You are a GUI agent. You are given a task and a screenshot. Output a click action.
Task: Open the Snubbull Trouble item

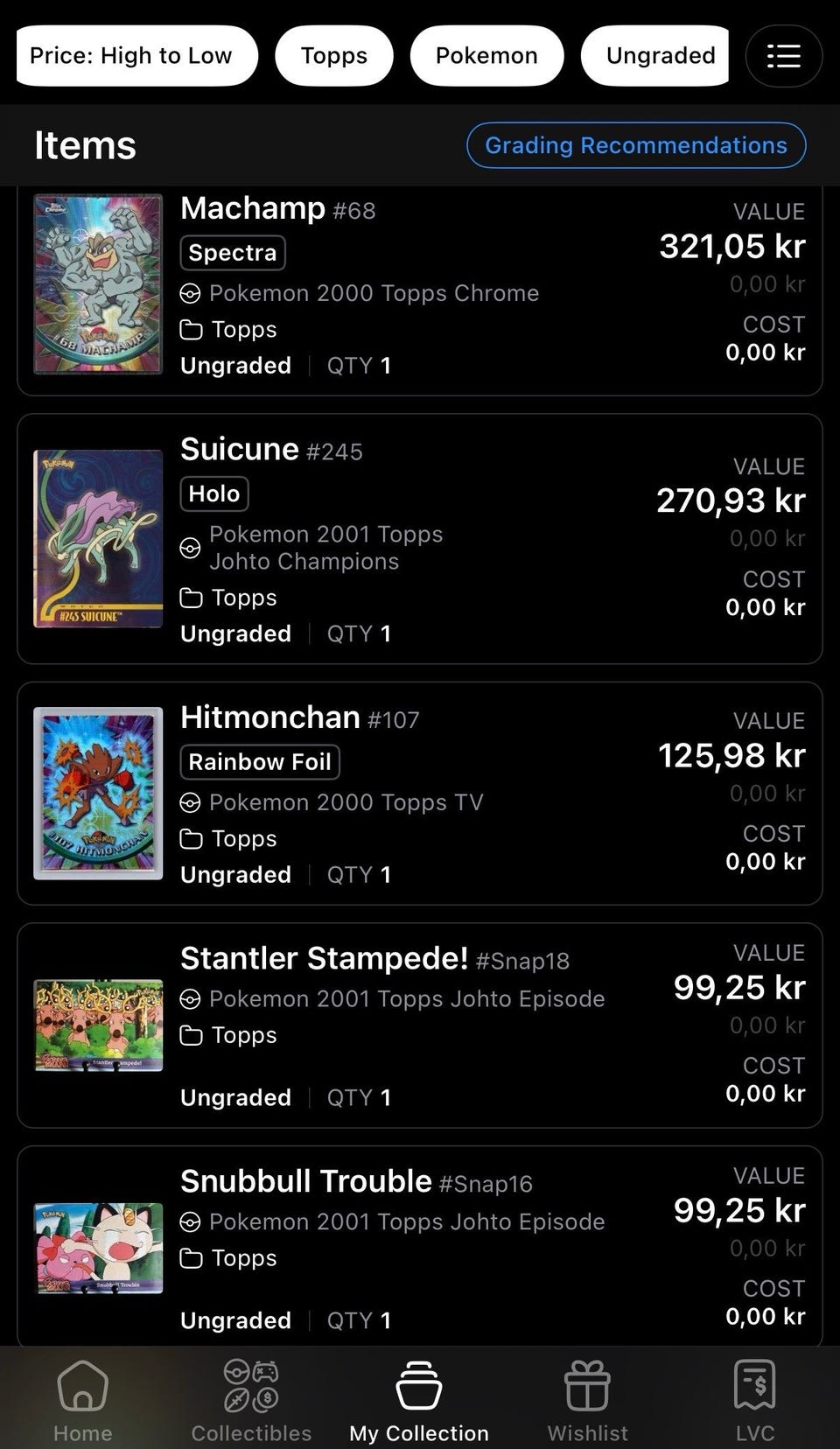pos(420,1248)
